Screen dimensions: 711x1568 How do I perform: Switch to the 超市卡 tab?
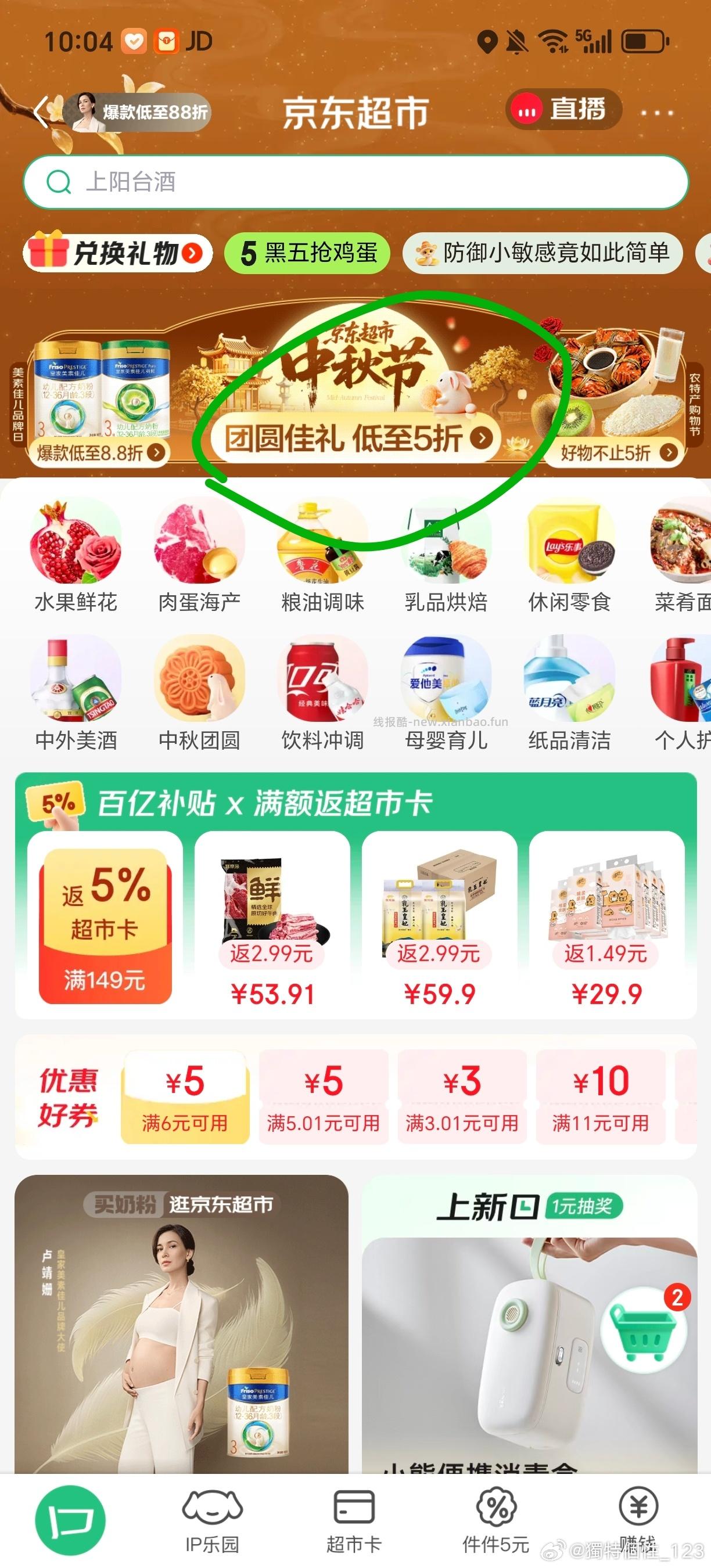coord(355,1522)
